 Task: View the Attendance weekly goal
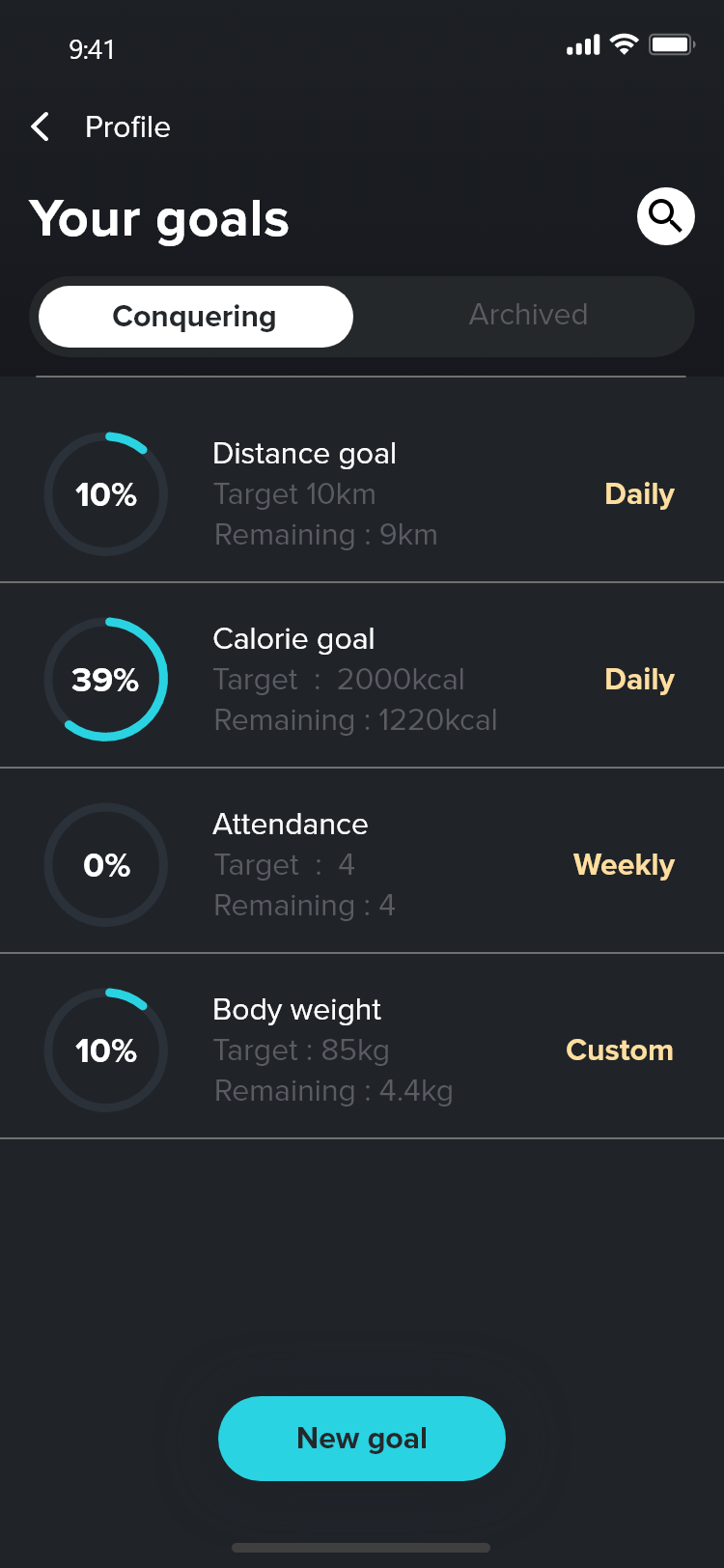click(x=361, y=864)
